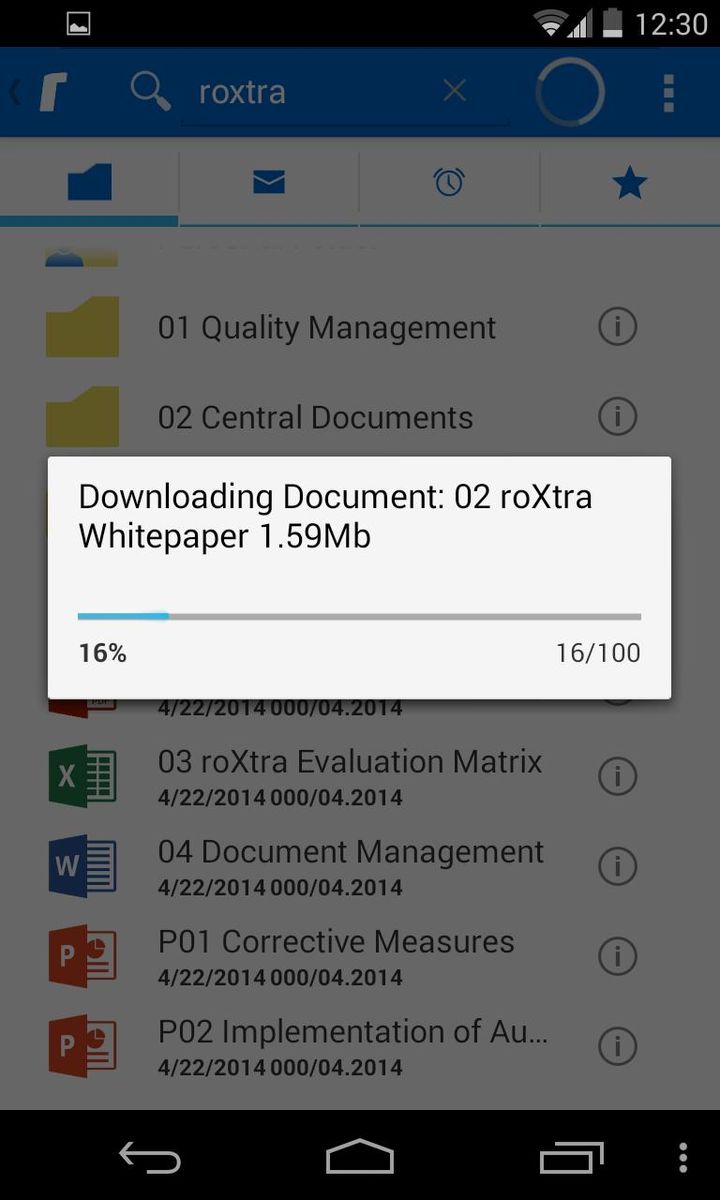The width and height of the screenshot is (720, 1200).
Task: Switch to the folders tab
Action: click(89, 183)
